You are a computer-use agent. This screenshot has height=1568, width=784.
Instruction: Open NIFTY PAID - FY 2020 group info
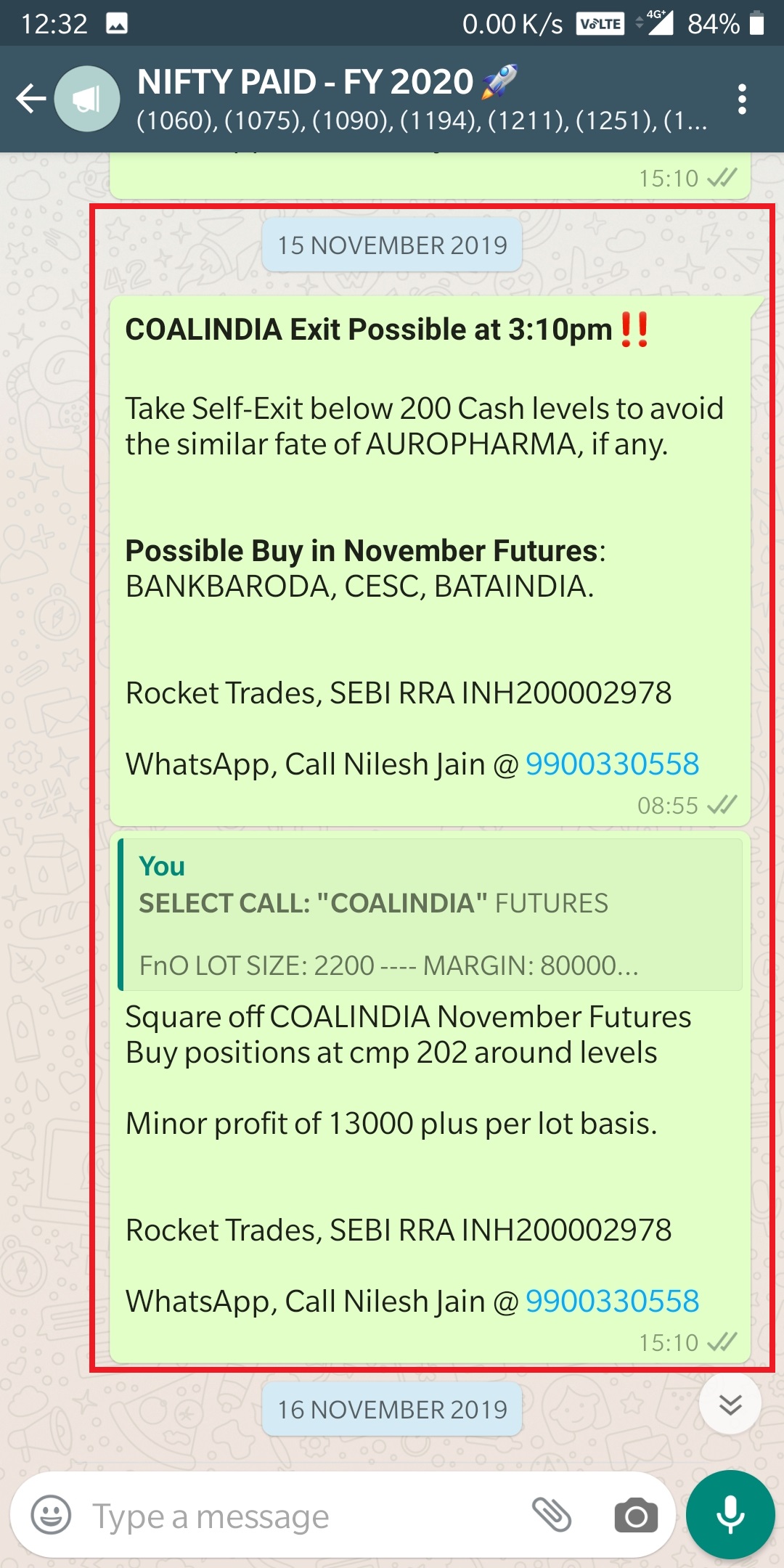(421, 99)
